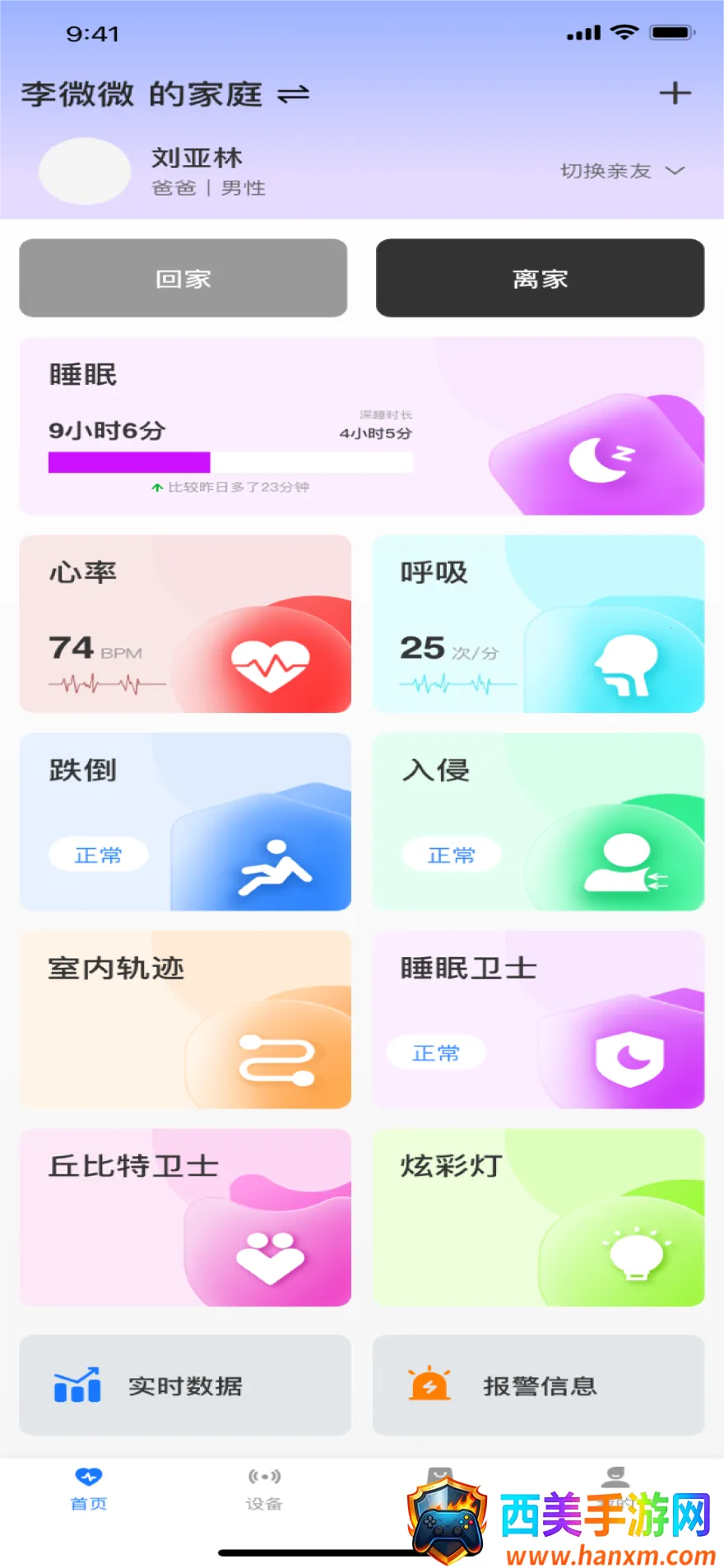The height and width of the screenshot is (1568, 724).
Task: Activate 回家 mode
Action: 183,279
